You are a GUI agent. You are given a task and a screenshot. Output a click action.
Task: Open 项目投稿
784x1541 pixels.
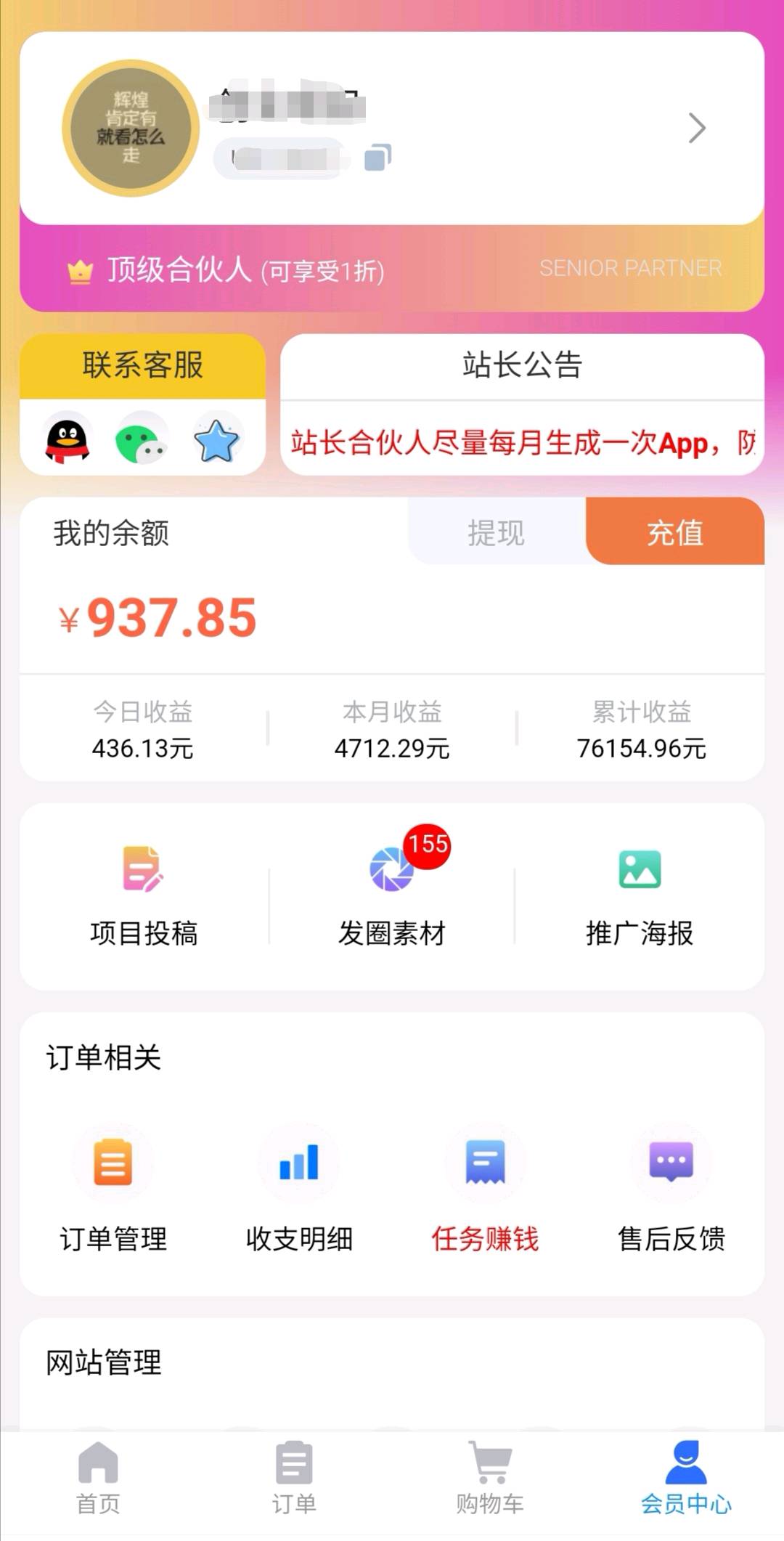pos(144,896)
